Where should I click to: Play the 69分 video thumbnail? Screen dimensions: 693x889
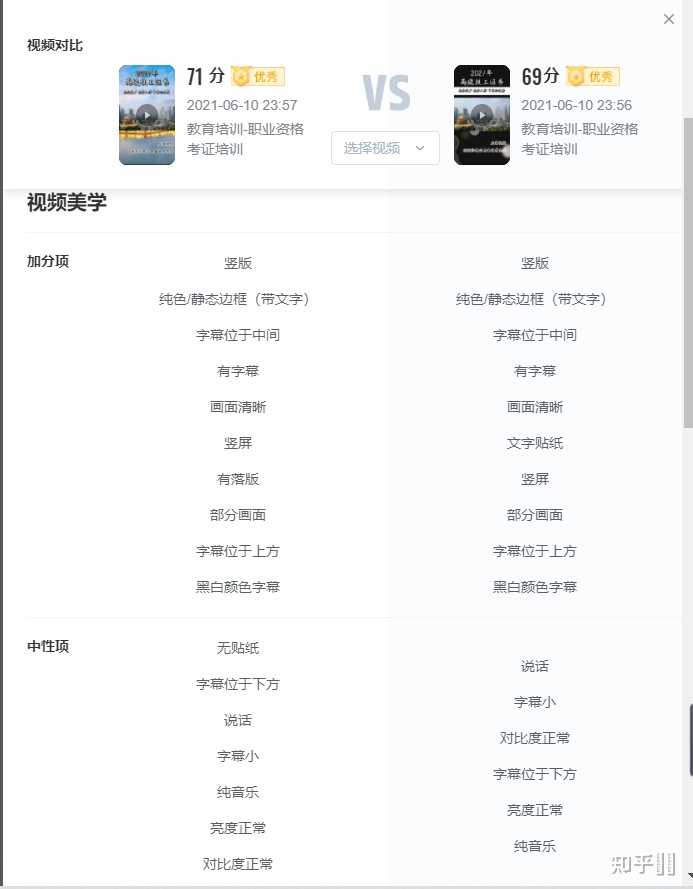(x=481, y=115)
